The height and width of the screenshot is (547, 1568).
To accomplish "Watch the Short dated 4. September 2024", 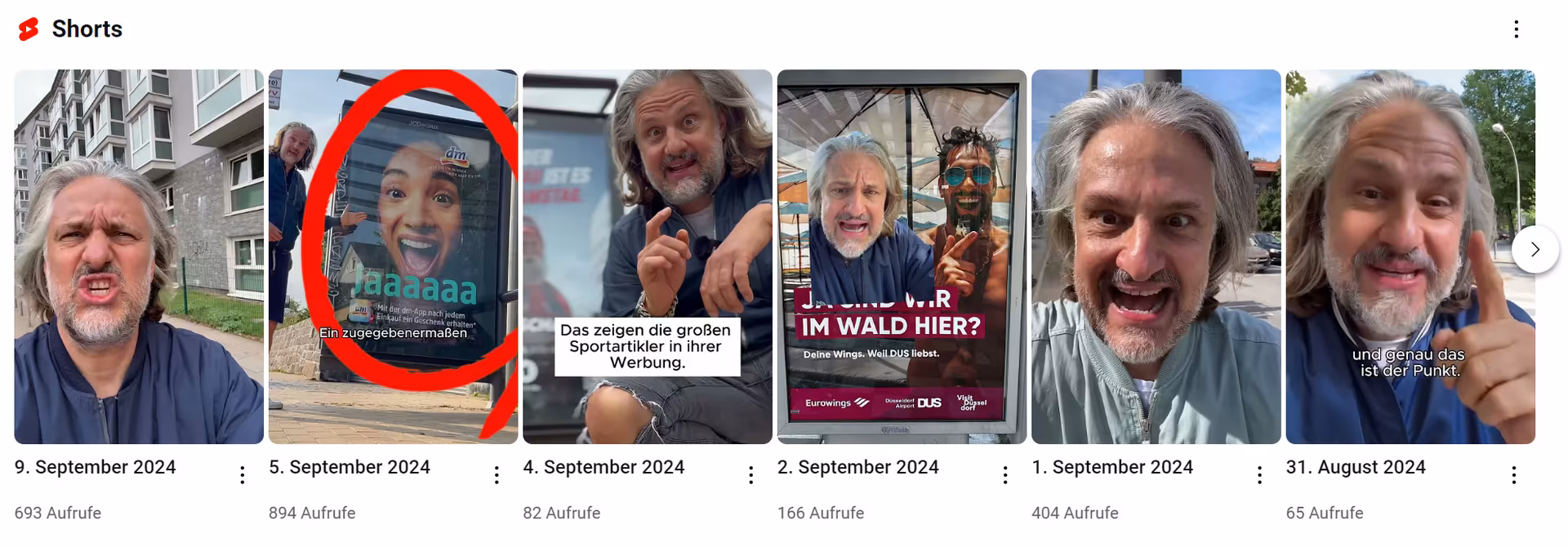I will coord(647,256).
